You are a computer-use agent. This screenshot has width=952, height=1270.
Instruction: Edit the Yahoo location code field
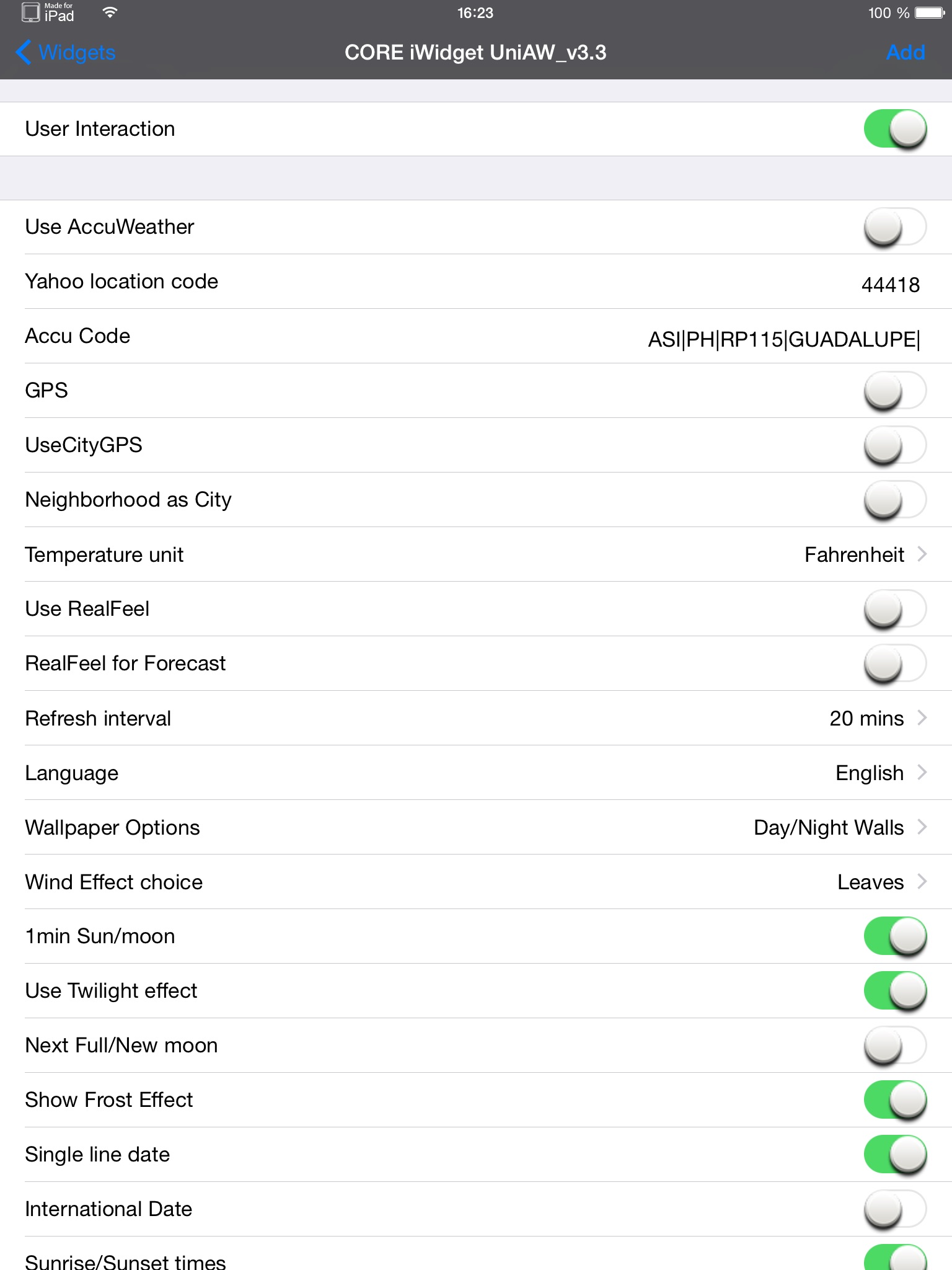point(889,285)
